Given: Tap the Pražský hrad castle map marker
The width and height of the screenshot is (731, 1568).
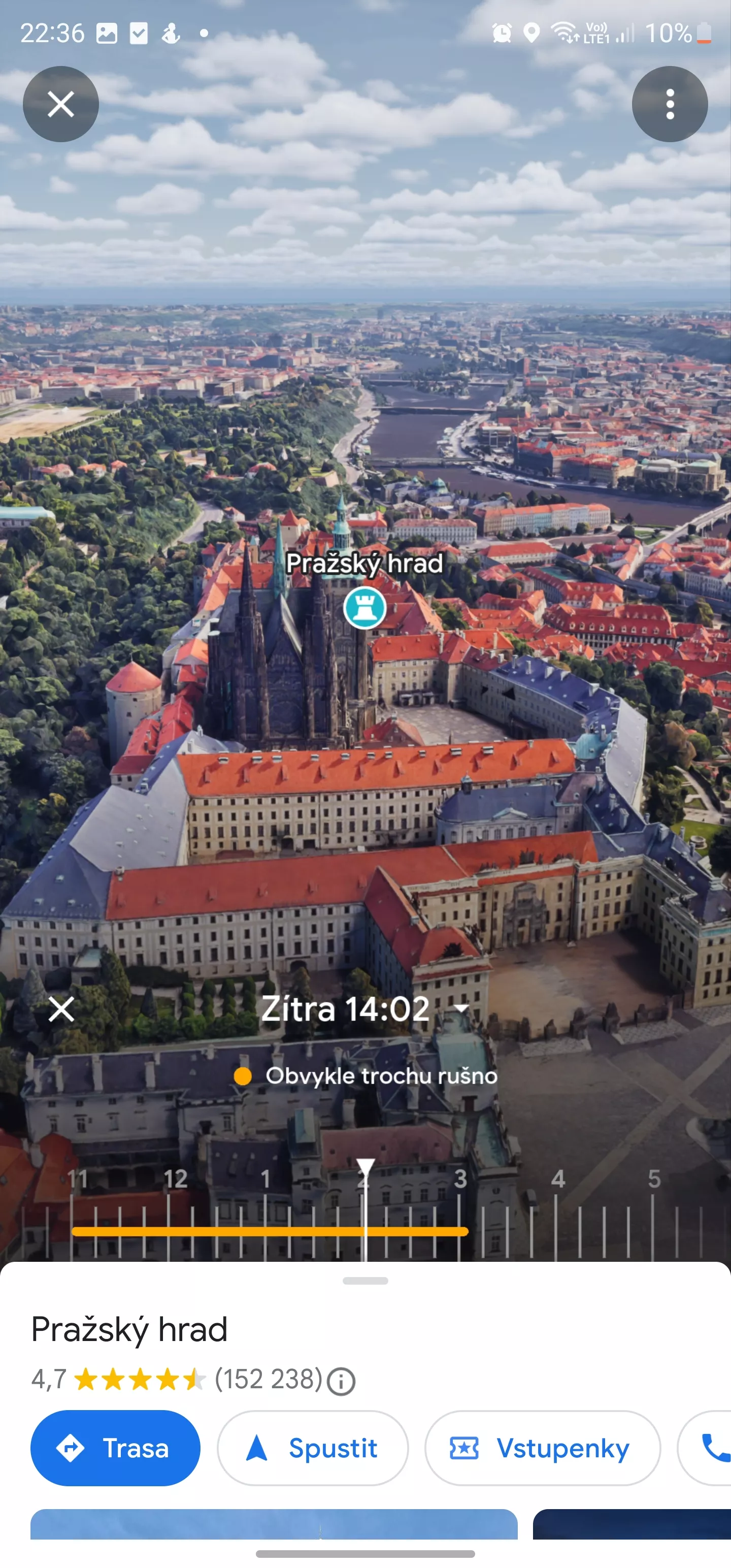Looking at the screenshot, I should point(364,607).
